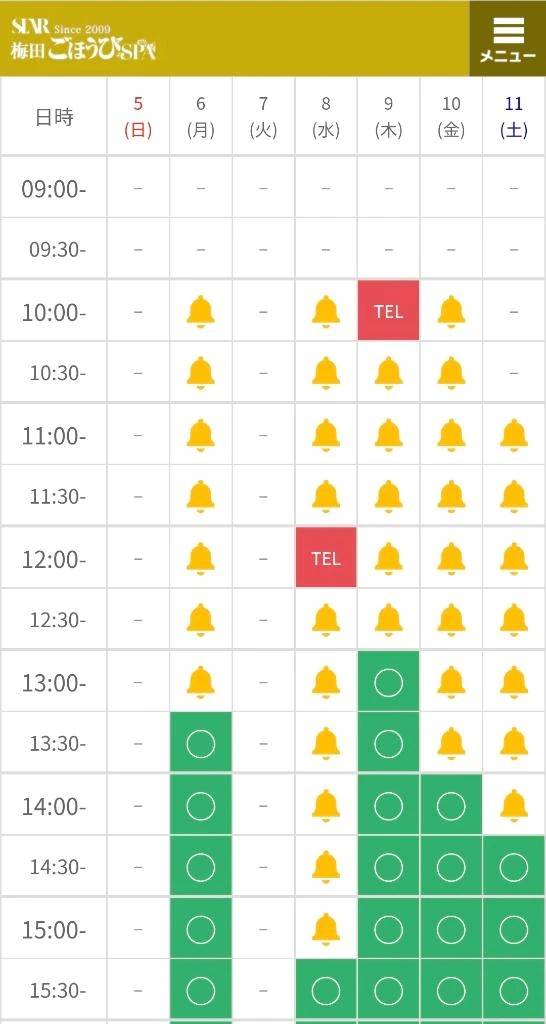
Task: Tap the bell for Saturday 11 at 14:00
Action: point(514,805)
